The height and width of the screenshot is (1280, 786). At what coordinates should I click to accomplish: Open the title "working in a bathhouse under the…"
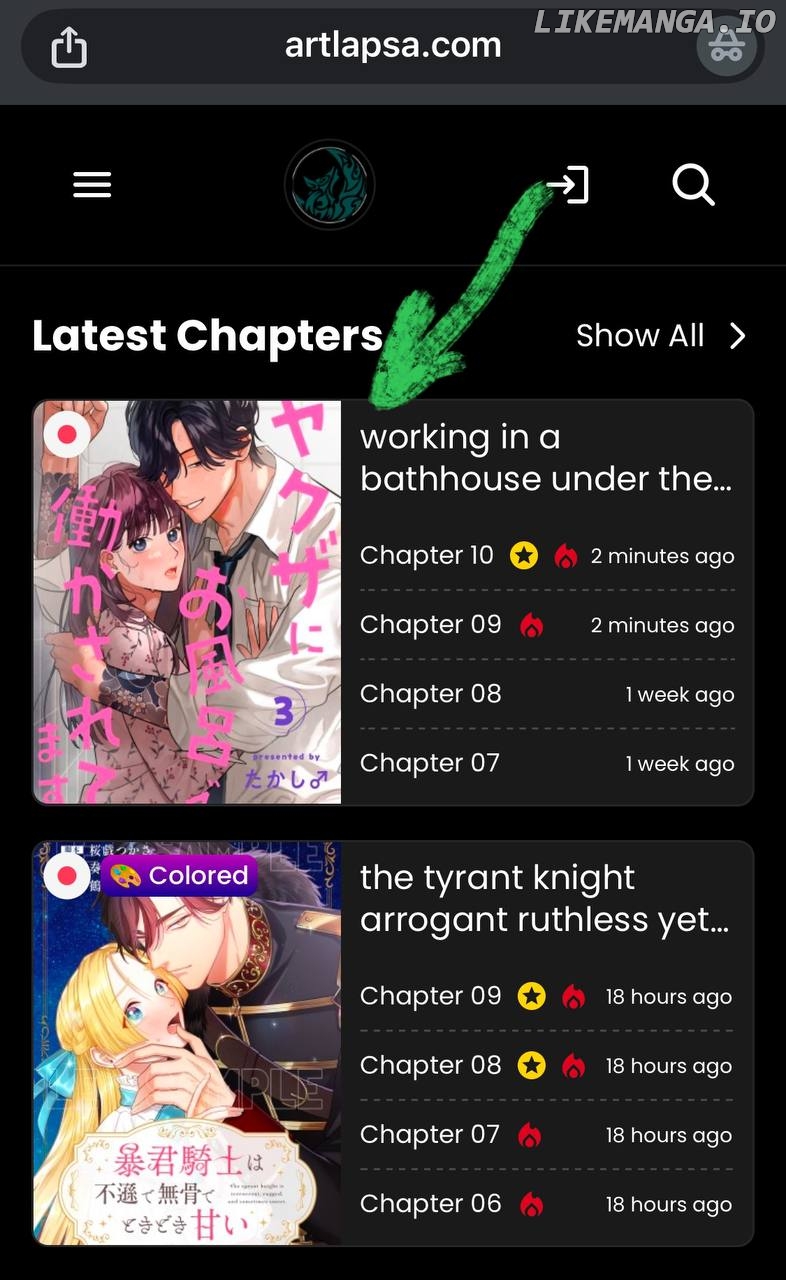[x=545, y=457]
